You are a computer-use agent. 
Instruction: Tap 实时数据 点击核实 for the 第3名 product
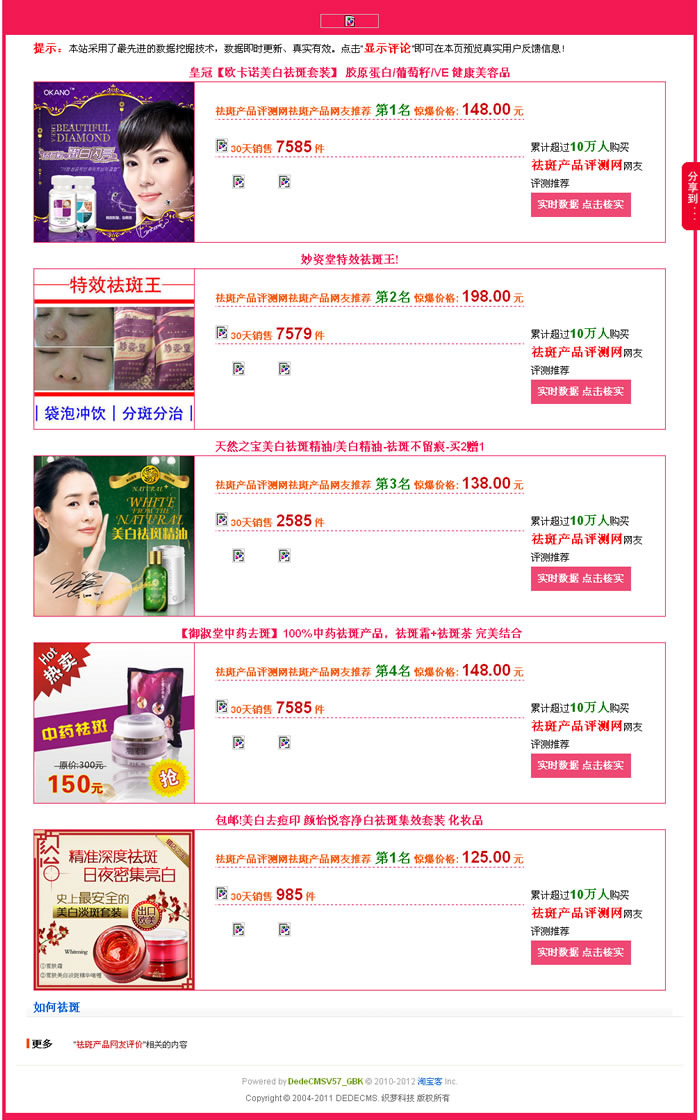point(581,579)
